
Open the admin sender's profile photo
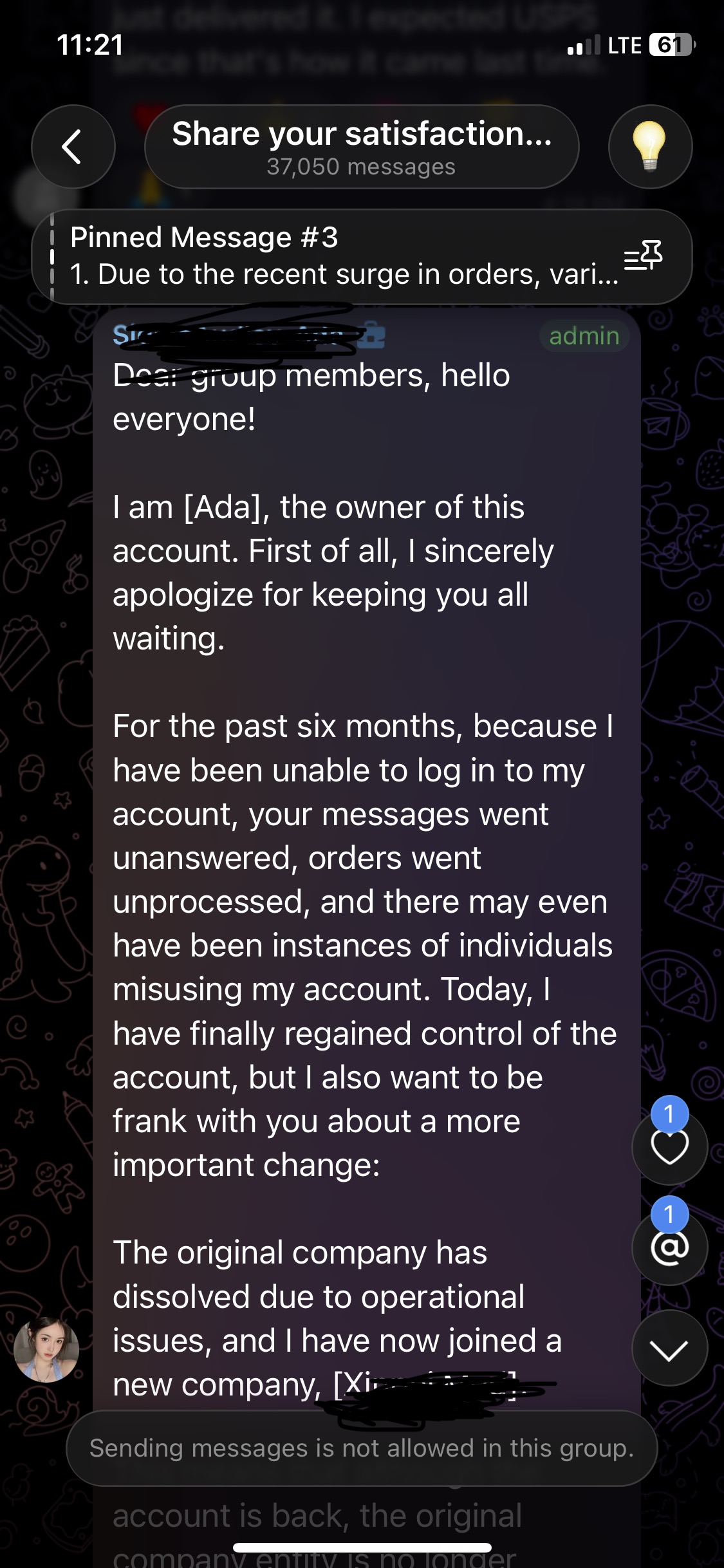[46, 1350]
